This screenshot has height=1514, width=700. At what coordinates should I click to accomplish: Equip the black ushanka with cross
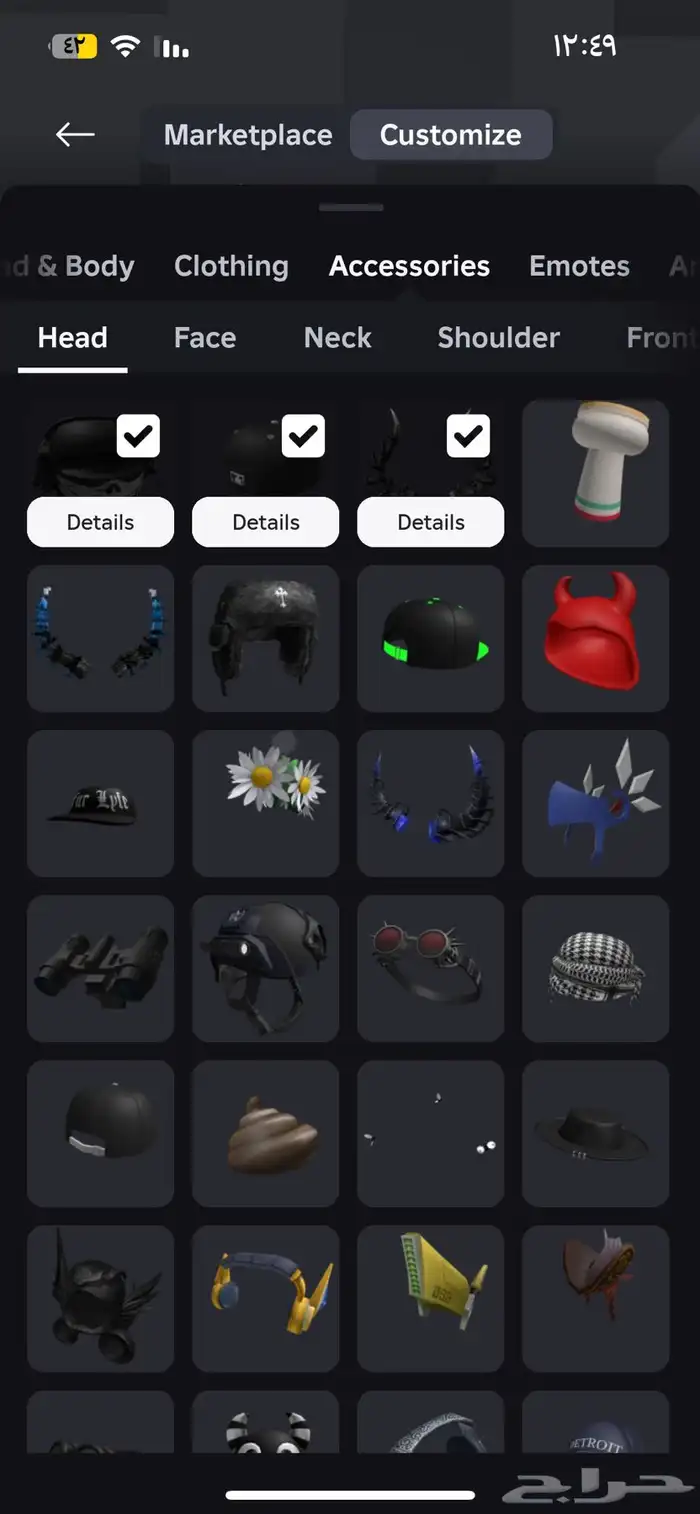265,638
